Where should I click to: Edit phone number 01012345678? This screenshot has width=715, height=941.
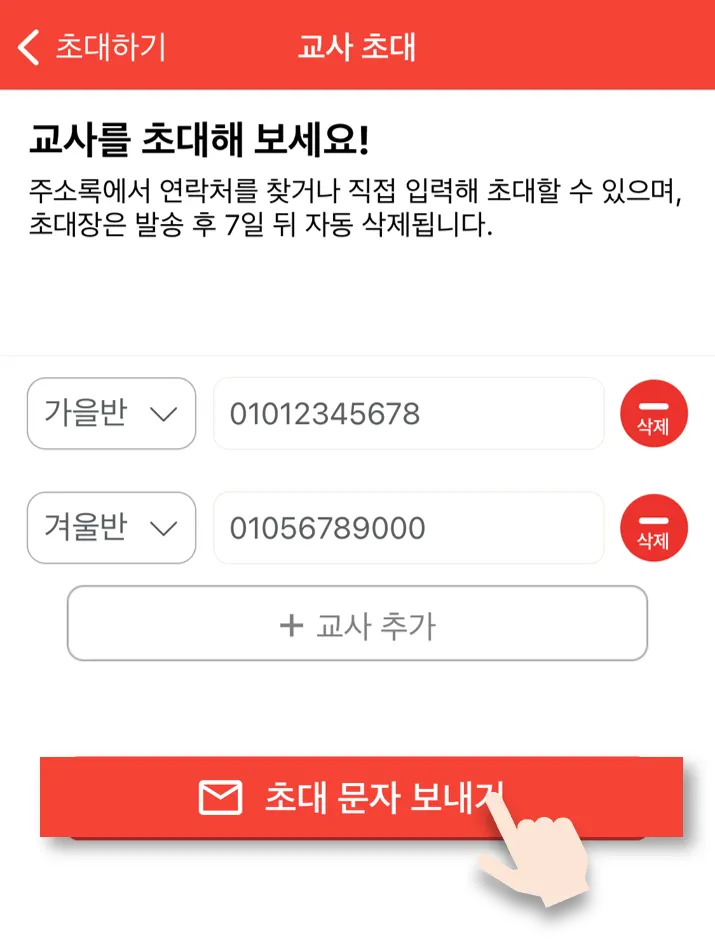[x=408, y=413]
